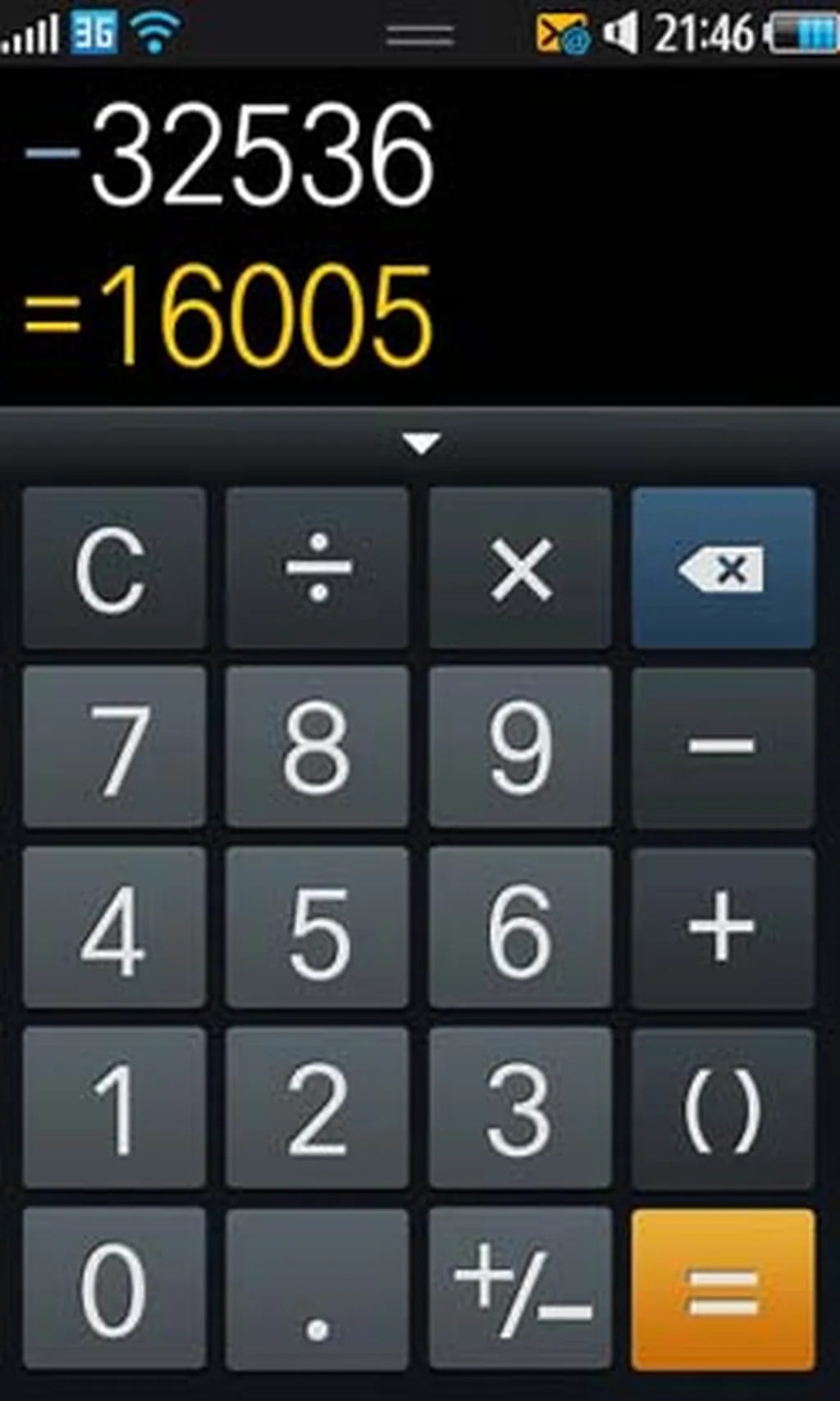Clear the calculation with C

114,568
